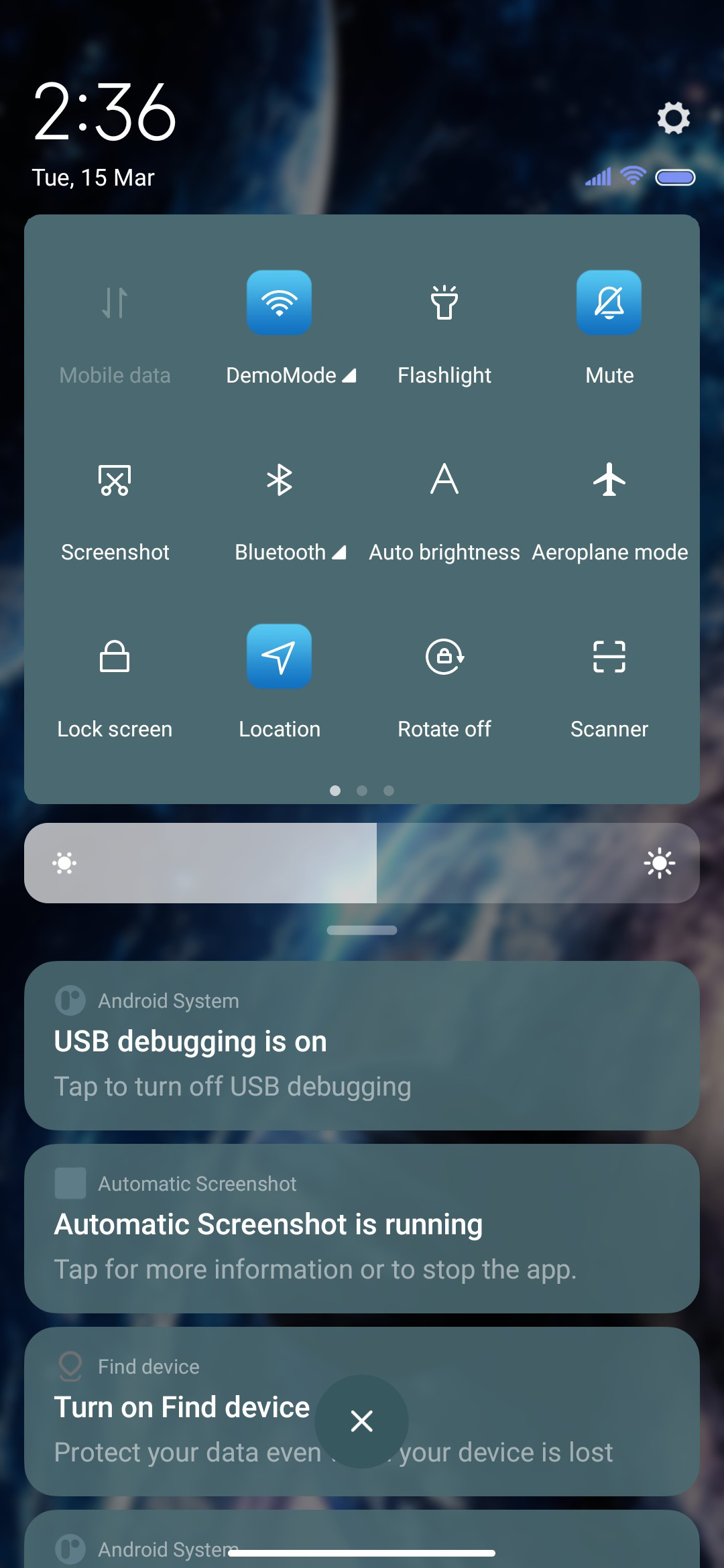Open the Automatic Screenshot is running notification
Image resolution: width=724 pixels, height=1568 pixels.
(362, 1229)
